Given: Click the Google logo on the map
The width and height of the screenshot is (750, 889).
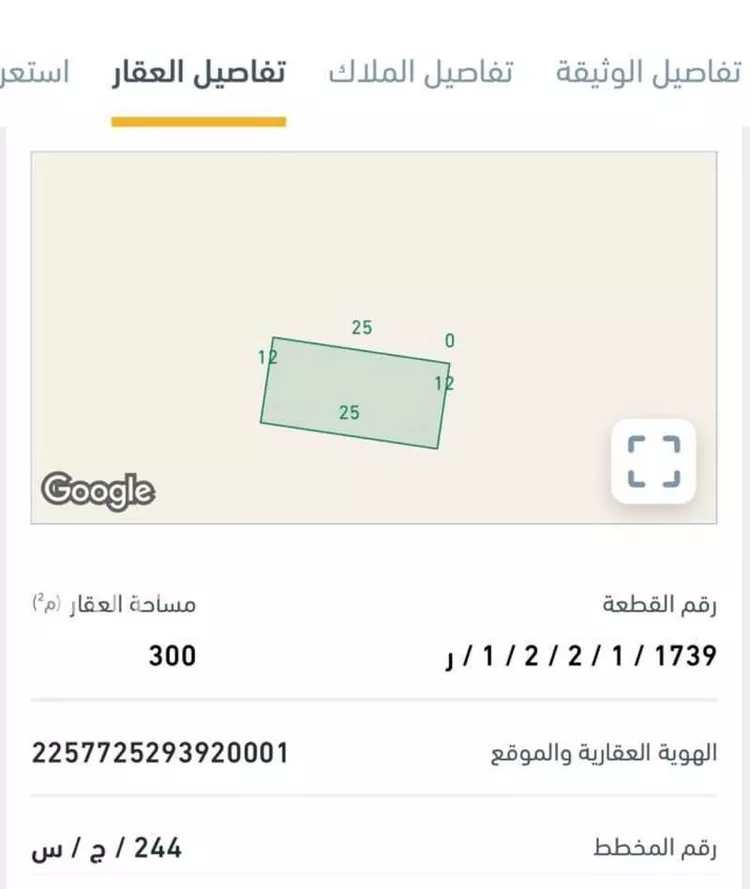Looking at the screenshot, I should 97,490.
